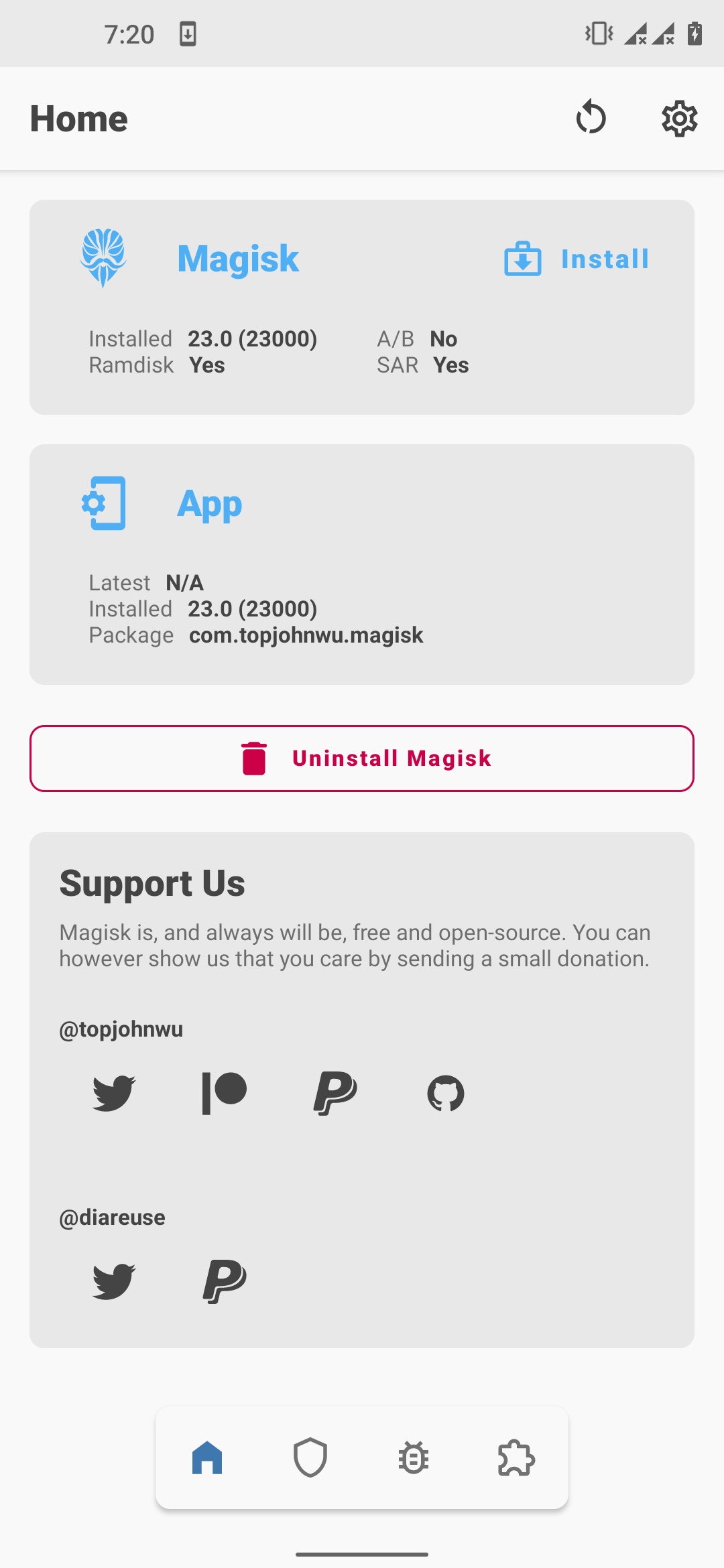724x1568 pixels.
Task: Tap the Install link next to Magisk
Action: tap(603, 259)
